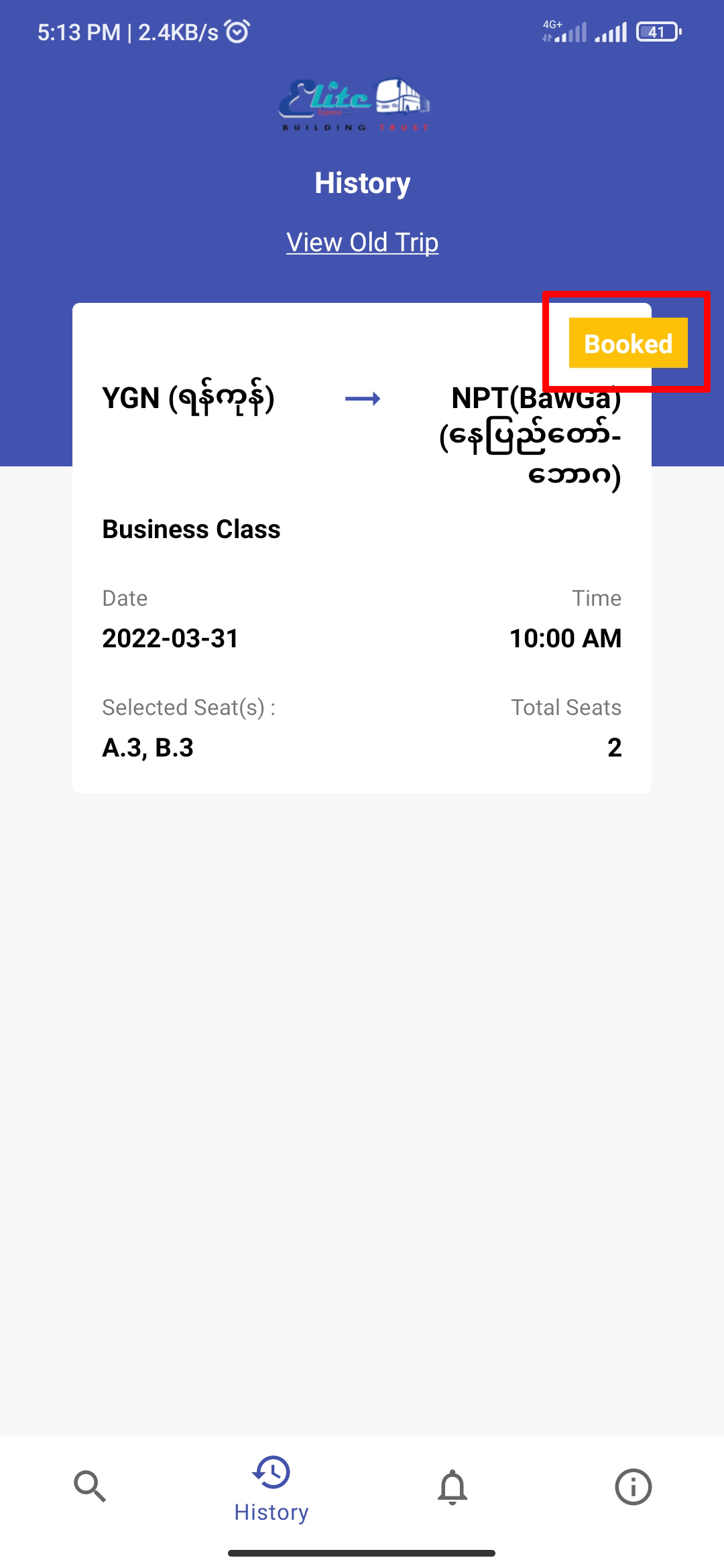
Task: Open the YGN to NPT booked trip card
Action: [362, 570]
